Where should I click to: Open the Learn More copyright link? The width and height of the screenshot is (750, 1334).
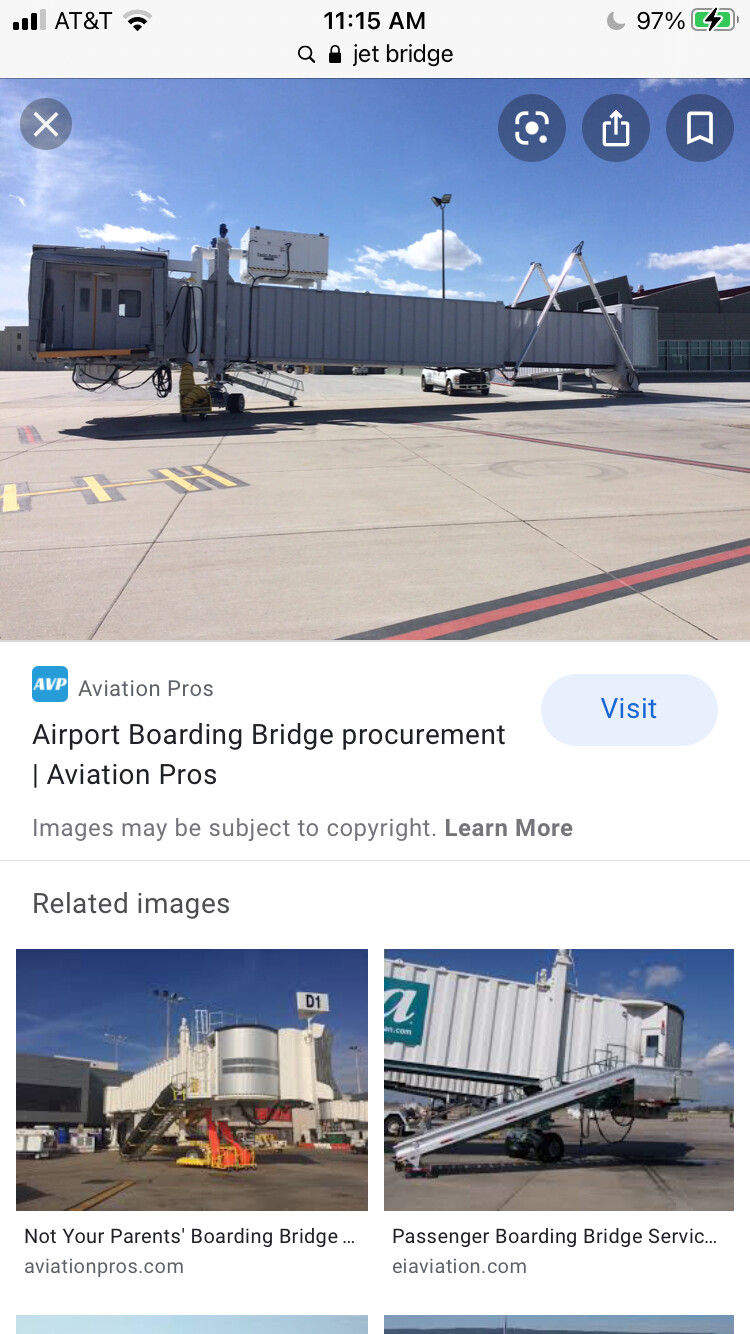coord(508,828)
